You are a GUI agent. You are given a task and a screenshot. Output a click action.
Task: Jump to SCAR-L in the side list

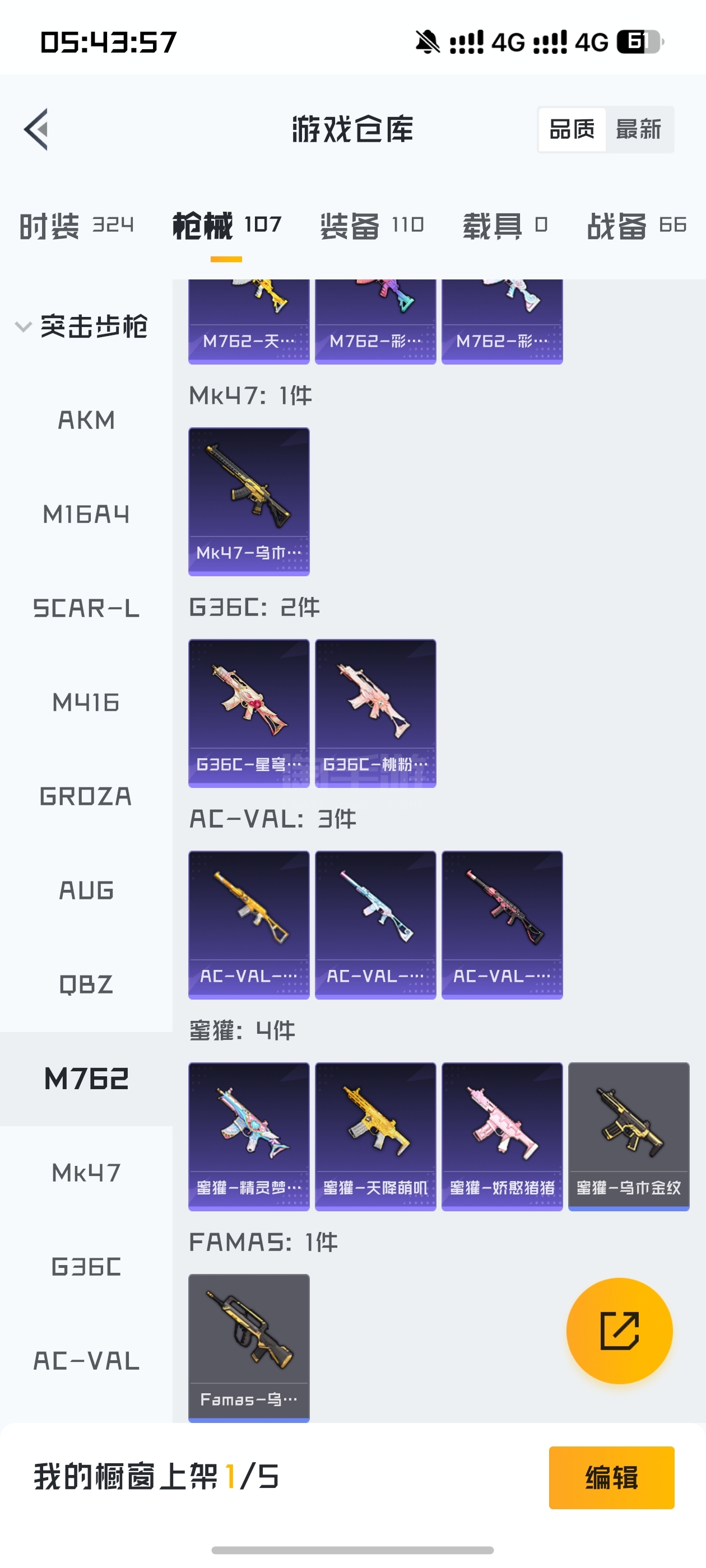click(x=86, y=608)
